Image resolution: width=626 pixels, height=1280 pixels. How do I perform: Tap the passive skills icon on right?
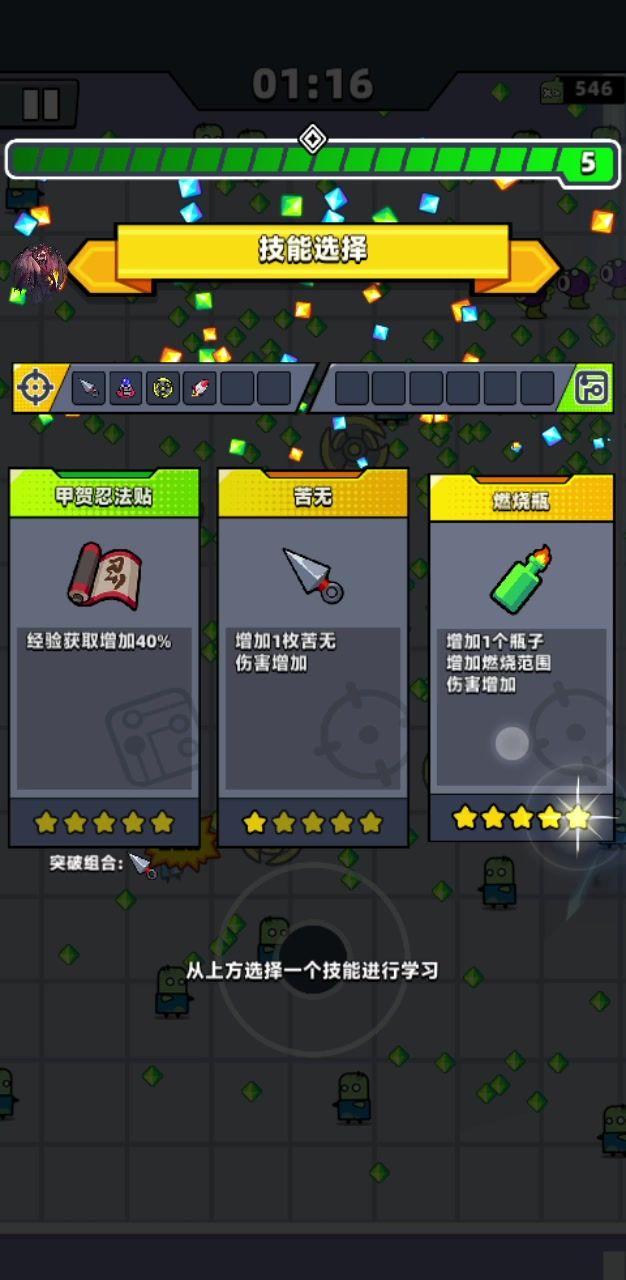click(x=591, y=387)
